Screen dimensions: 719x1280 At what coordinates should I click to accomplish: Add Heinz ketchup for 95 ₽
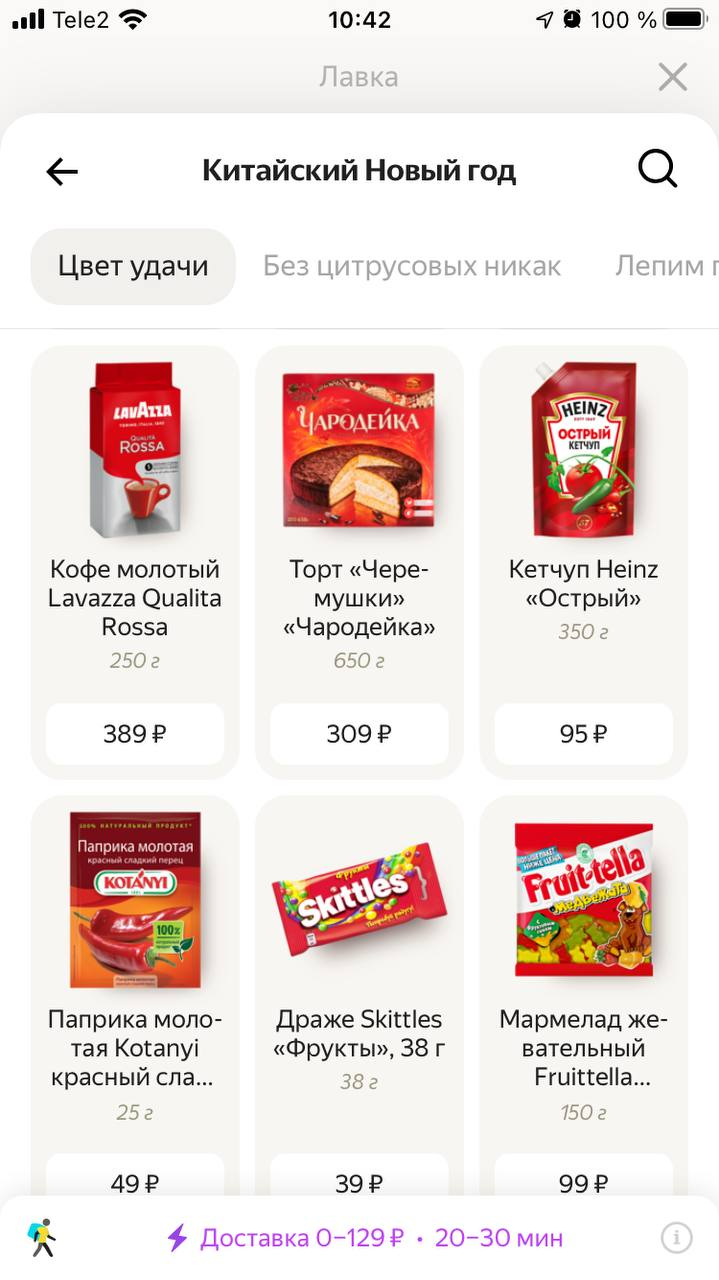point(583,734)
